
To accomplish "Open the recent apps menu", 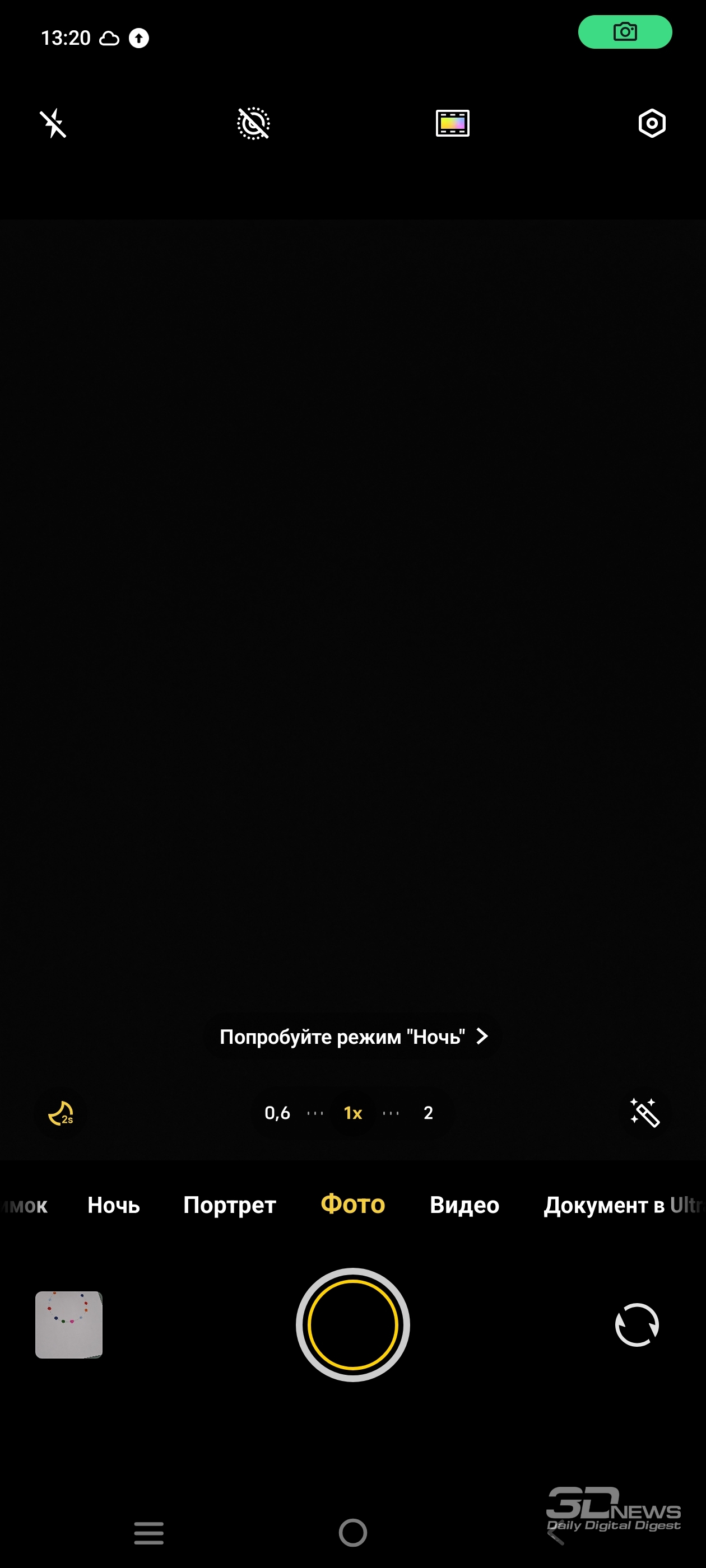I will click(148, 1533).
